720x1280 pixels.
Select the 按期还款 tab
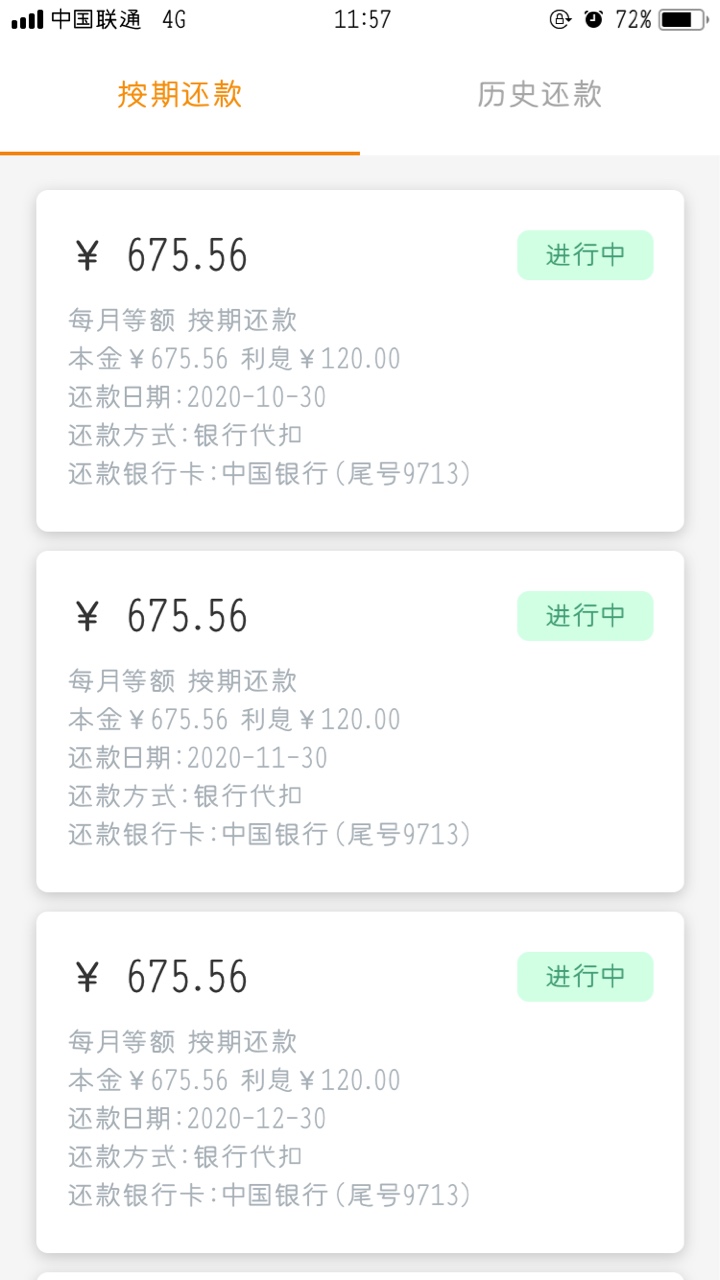(180, 95)
